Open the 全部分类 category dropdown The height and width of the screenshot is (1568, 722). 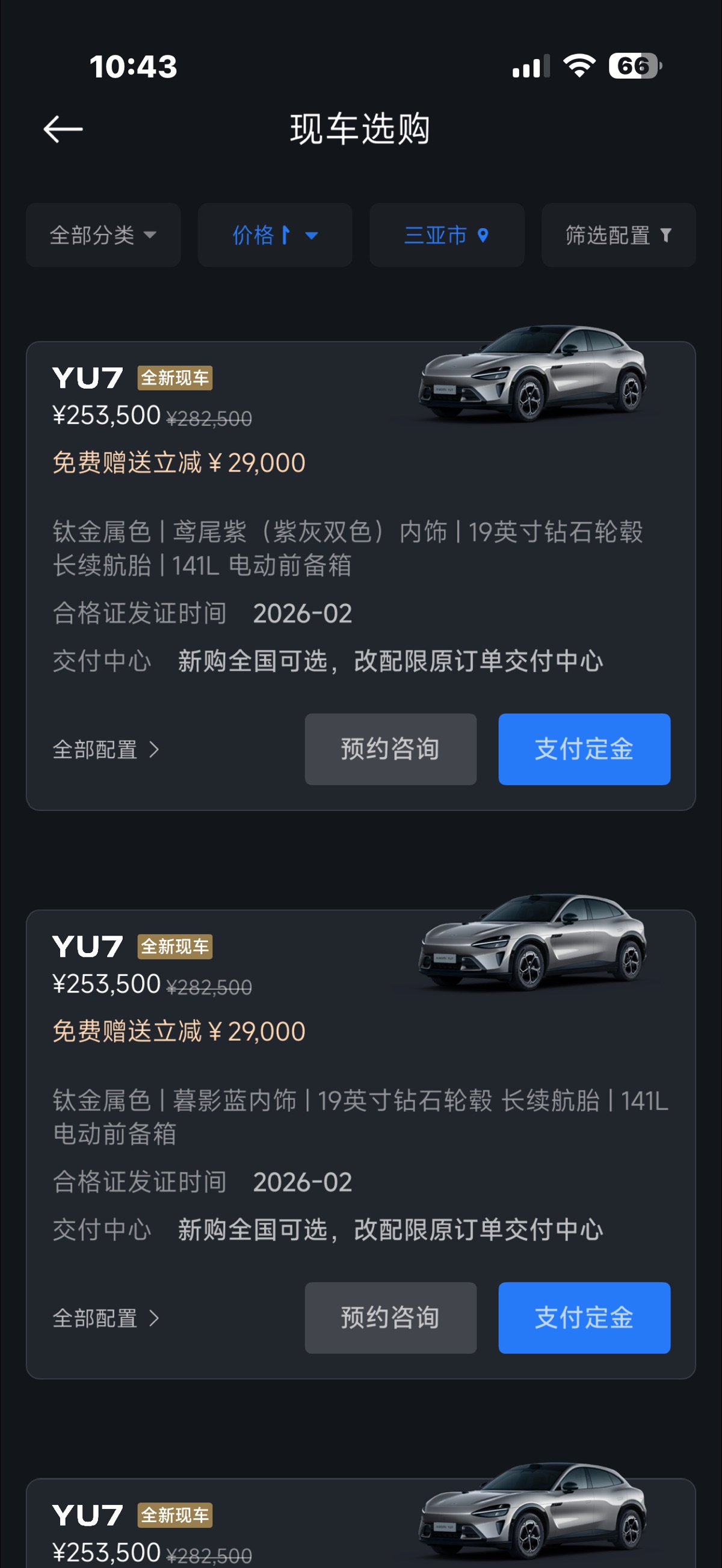(x=103, y=235)
